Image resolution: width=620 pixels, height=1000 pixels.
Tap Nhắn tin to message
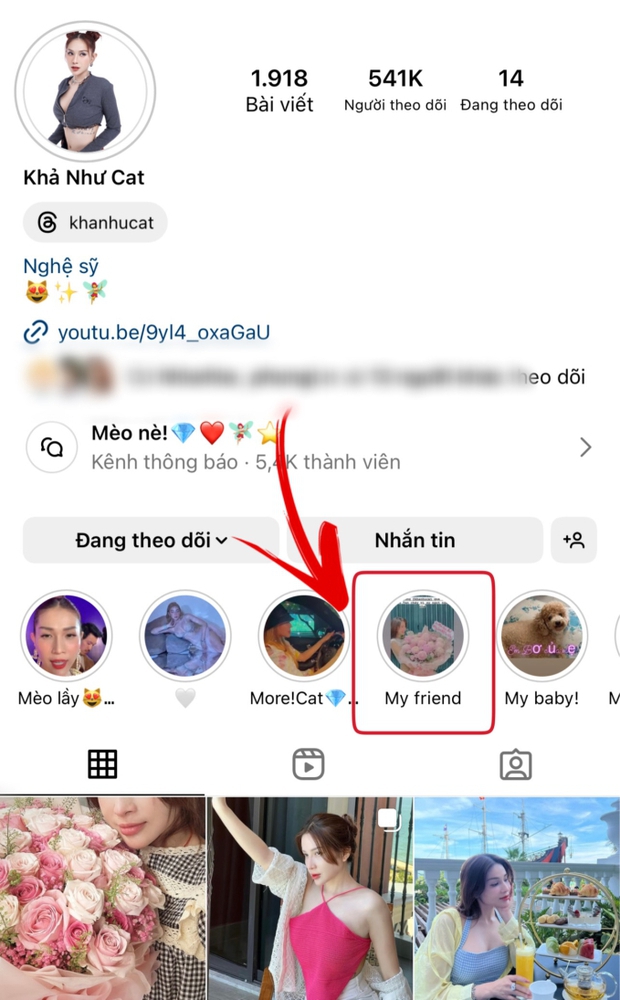414,540
